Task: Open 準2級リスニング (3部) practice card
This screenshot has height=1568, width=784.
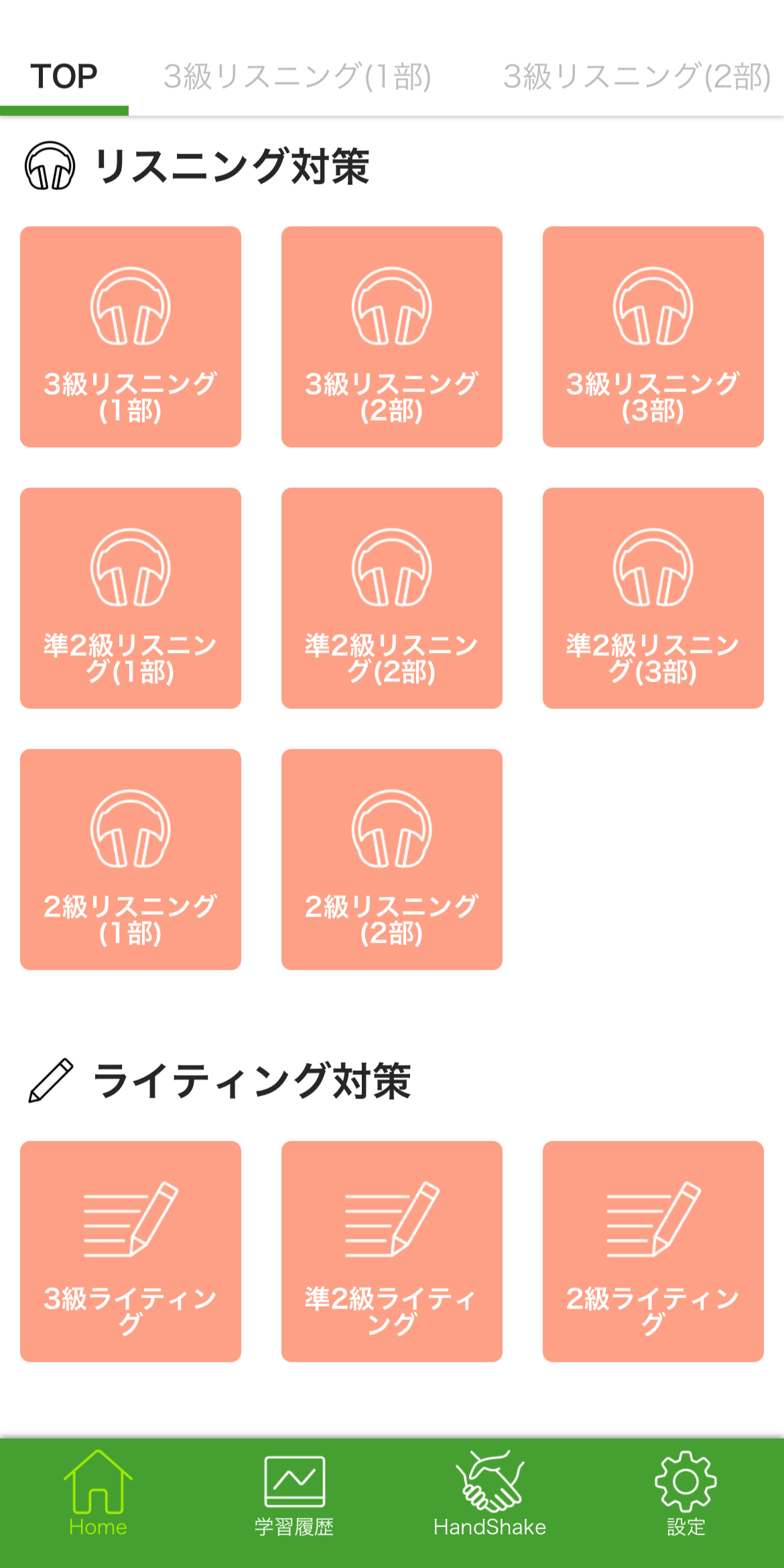Action: tap(653, 596)
